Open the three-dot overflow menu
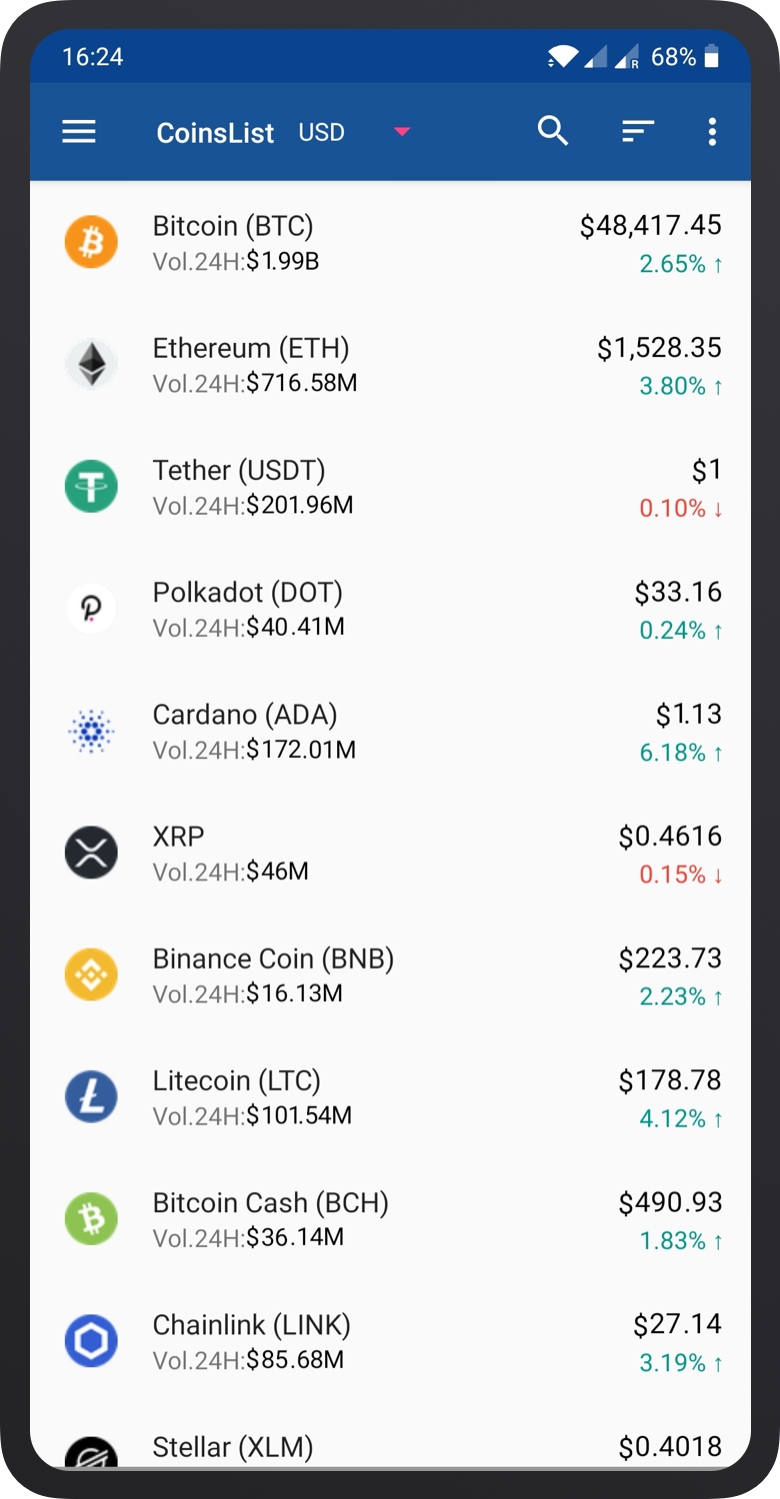This screenshot has height=1499, width=780. click(712, 131)
